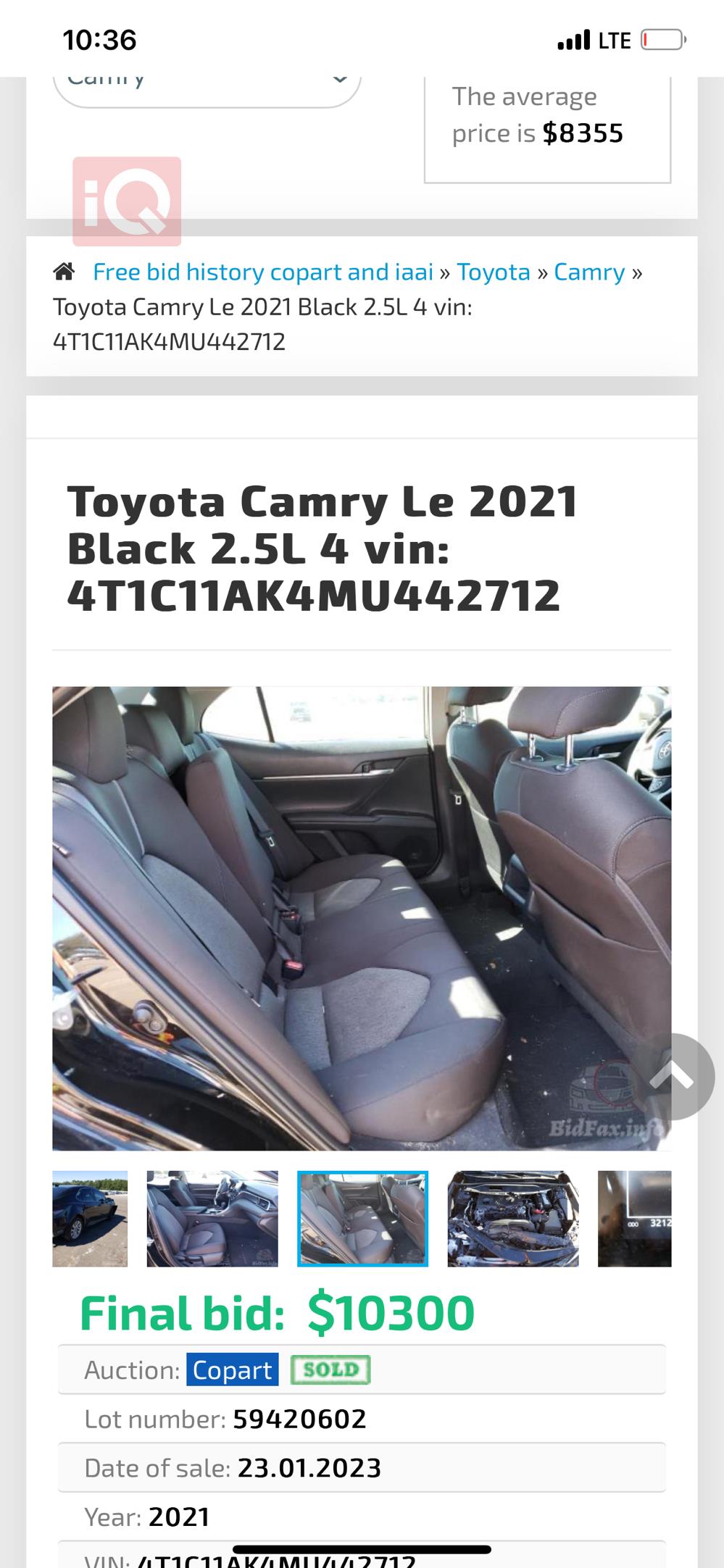Select the highlighted rear seat thumbnail
The height and width of the screenshot is (1568, 724).
pyautogui.click(x=362, y=1219)
